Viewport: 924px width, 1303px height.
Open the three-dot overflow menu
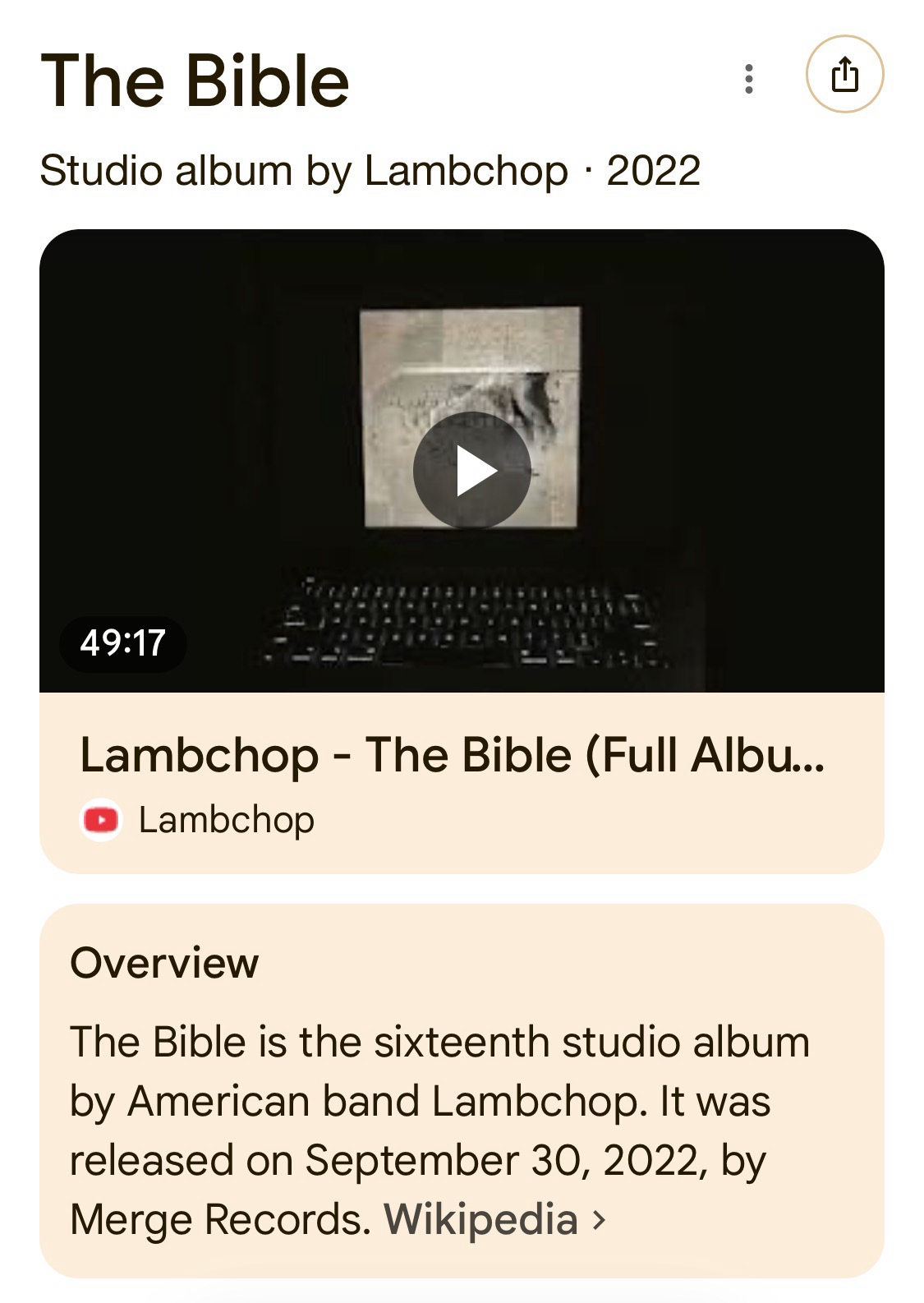coord(748,78)
